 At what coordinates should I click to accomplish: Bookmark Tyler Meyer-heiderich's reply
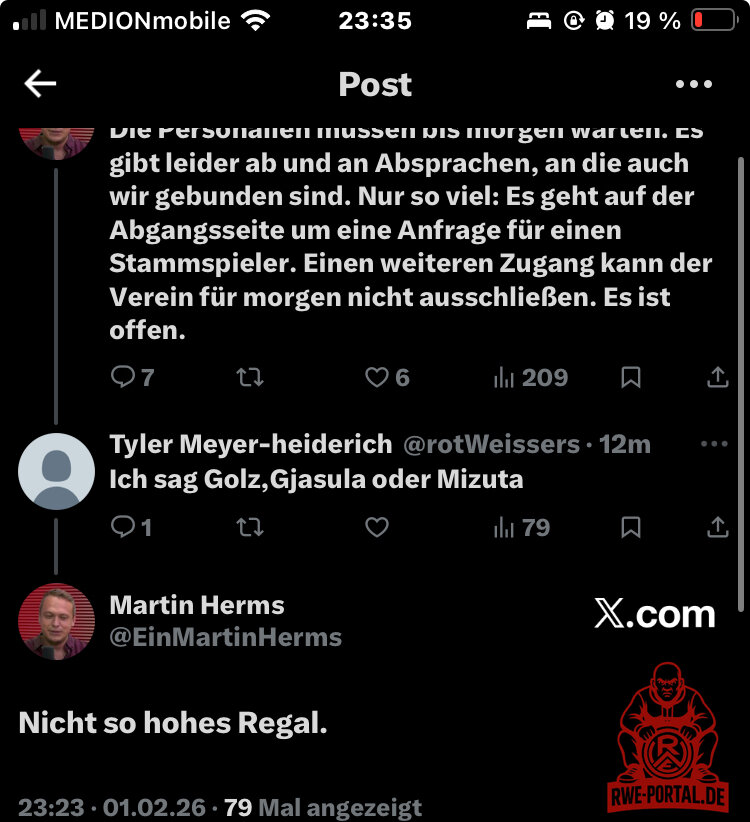coord(631,527)
